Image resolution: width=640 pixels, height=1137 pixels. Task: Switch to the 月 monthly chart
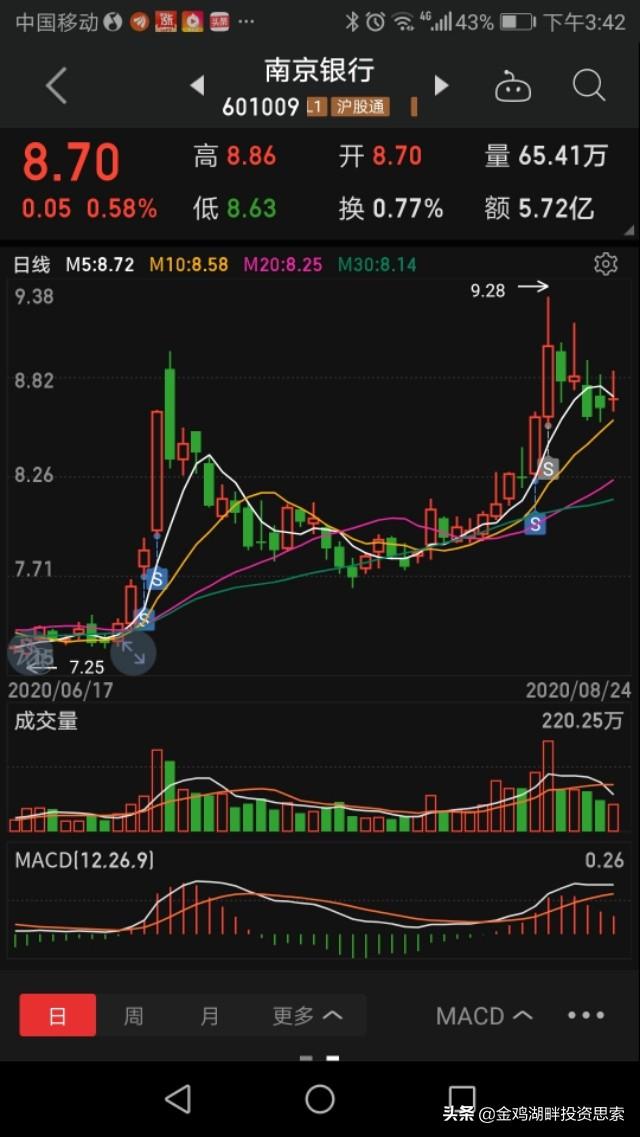209,1016
